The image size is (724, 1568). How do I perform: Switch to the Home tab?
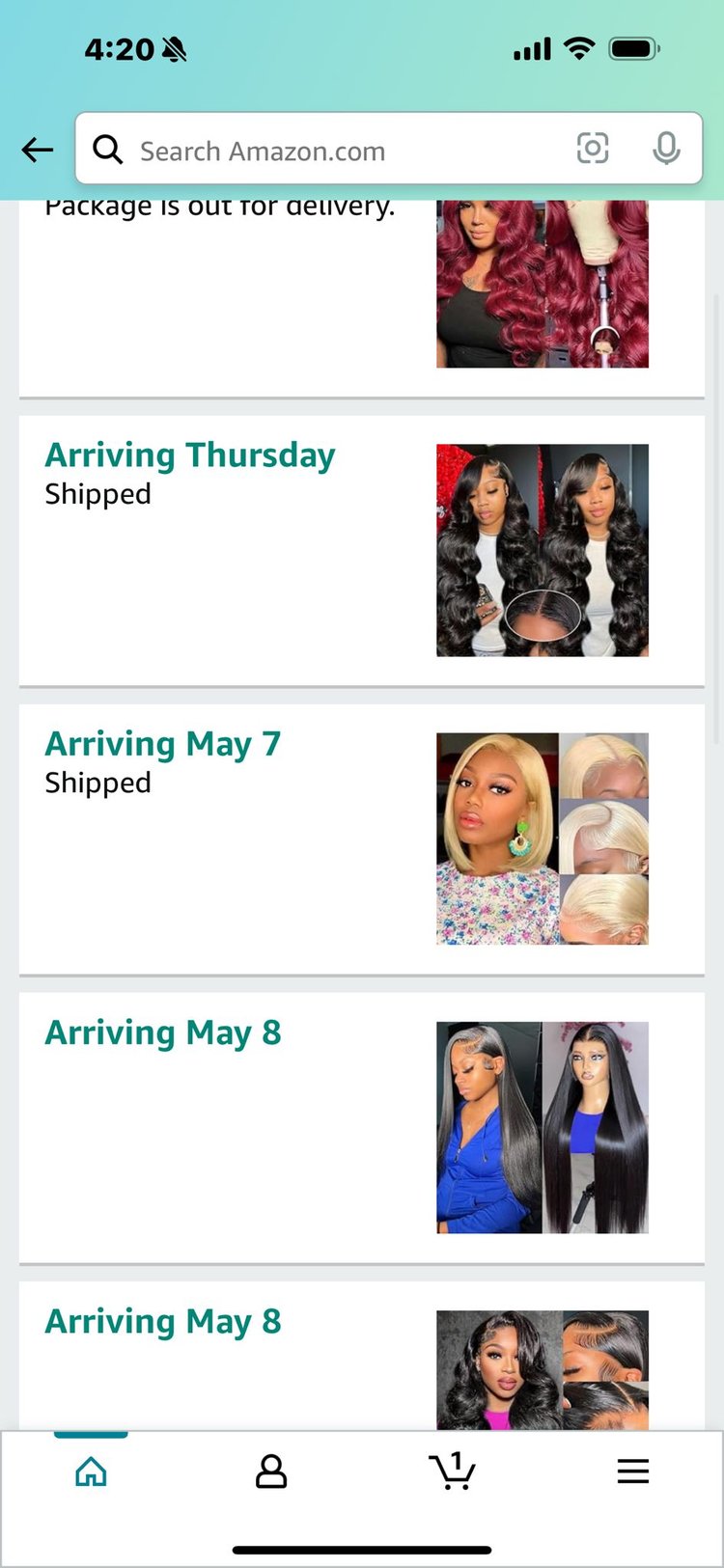[91, 1472]
